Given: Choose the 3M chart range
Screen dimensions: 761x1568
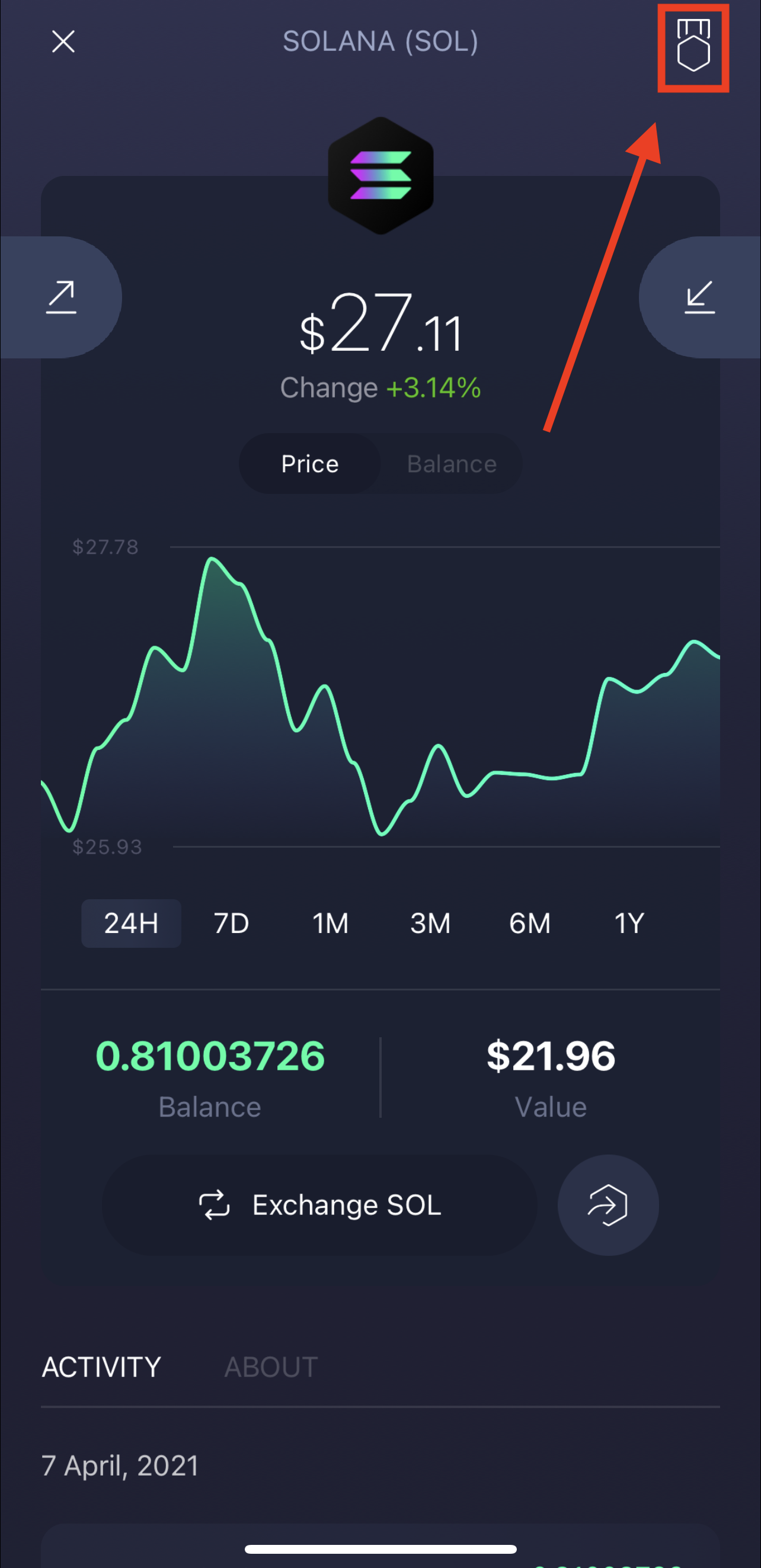Looking at the screenshot, I should click(430, 924).
